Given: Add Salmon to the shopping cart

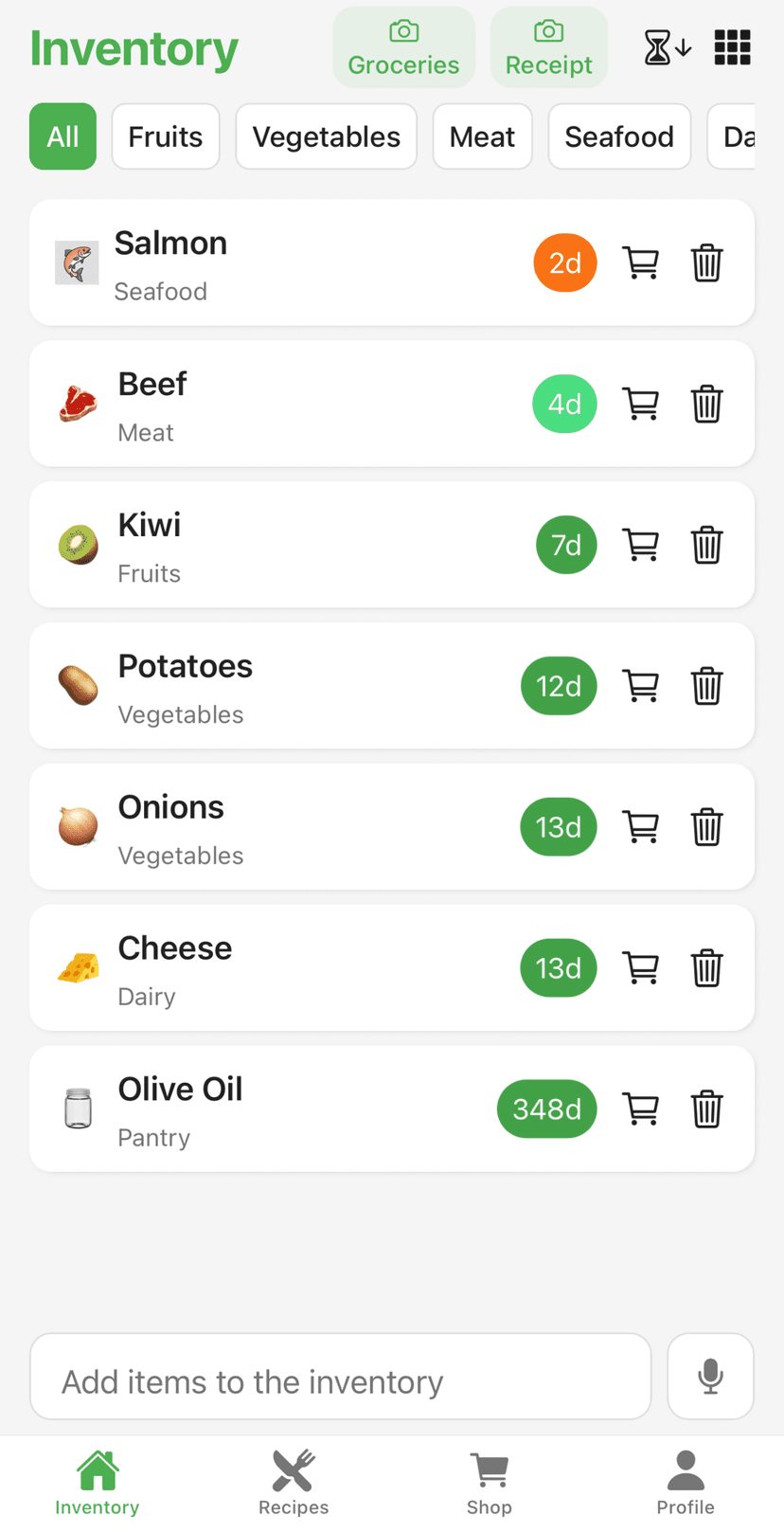Looking at the screenshot, I should [641, 262].
